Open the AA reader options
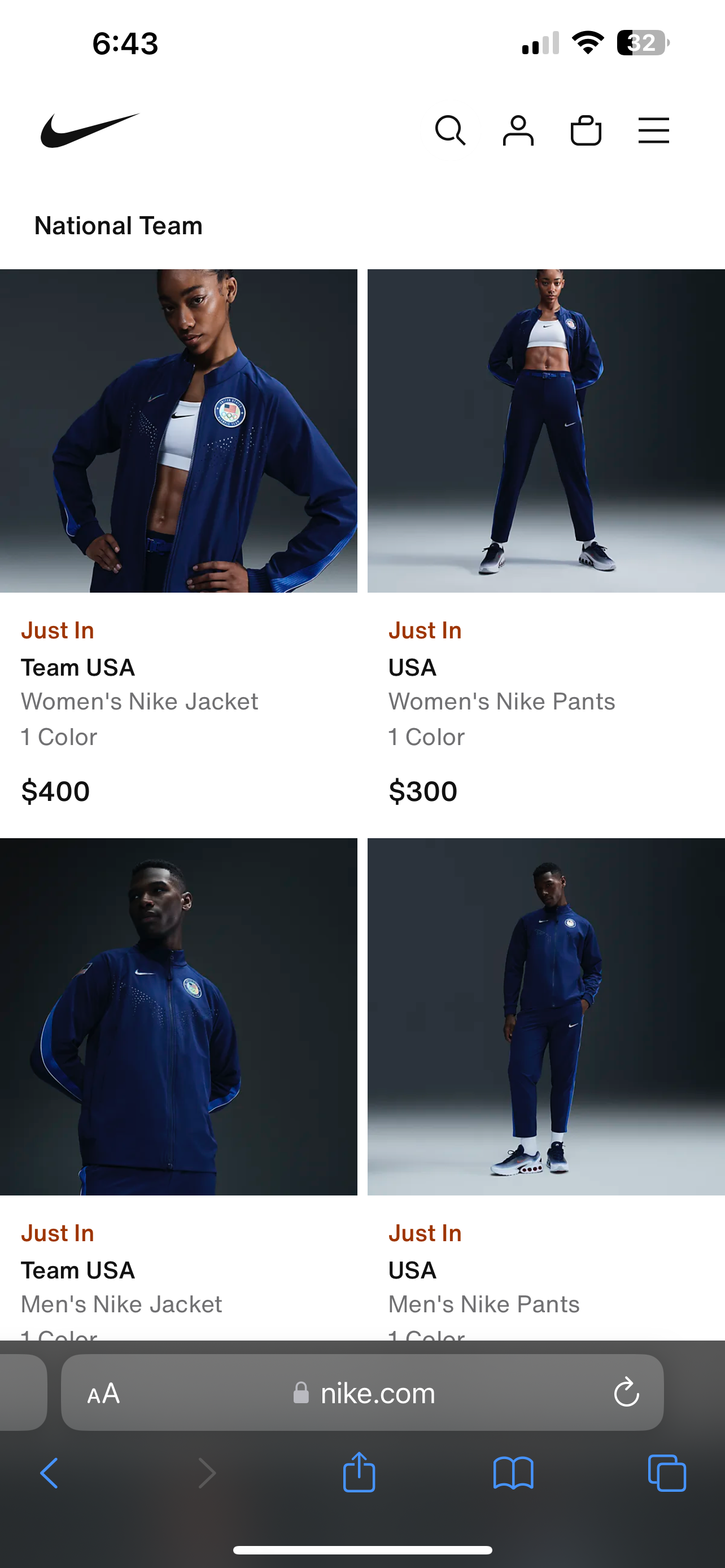 coord(103,1393)
